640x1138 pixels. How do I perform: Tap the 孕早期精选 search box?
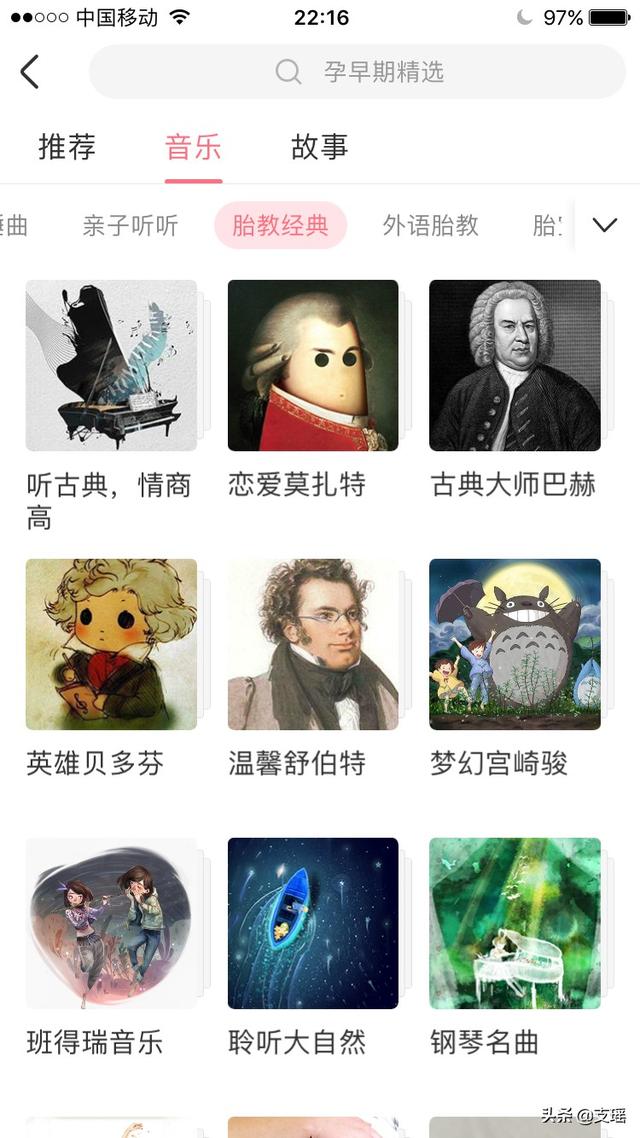pos(358,72)
